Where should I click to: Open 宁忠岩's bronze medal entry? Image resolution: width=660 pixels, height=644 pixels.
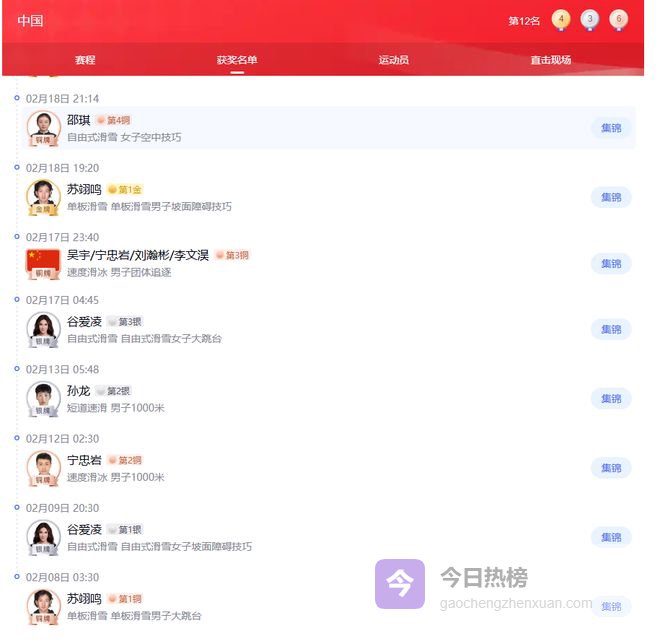point(300,467)
